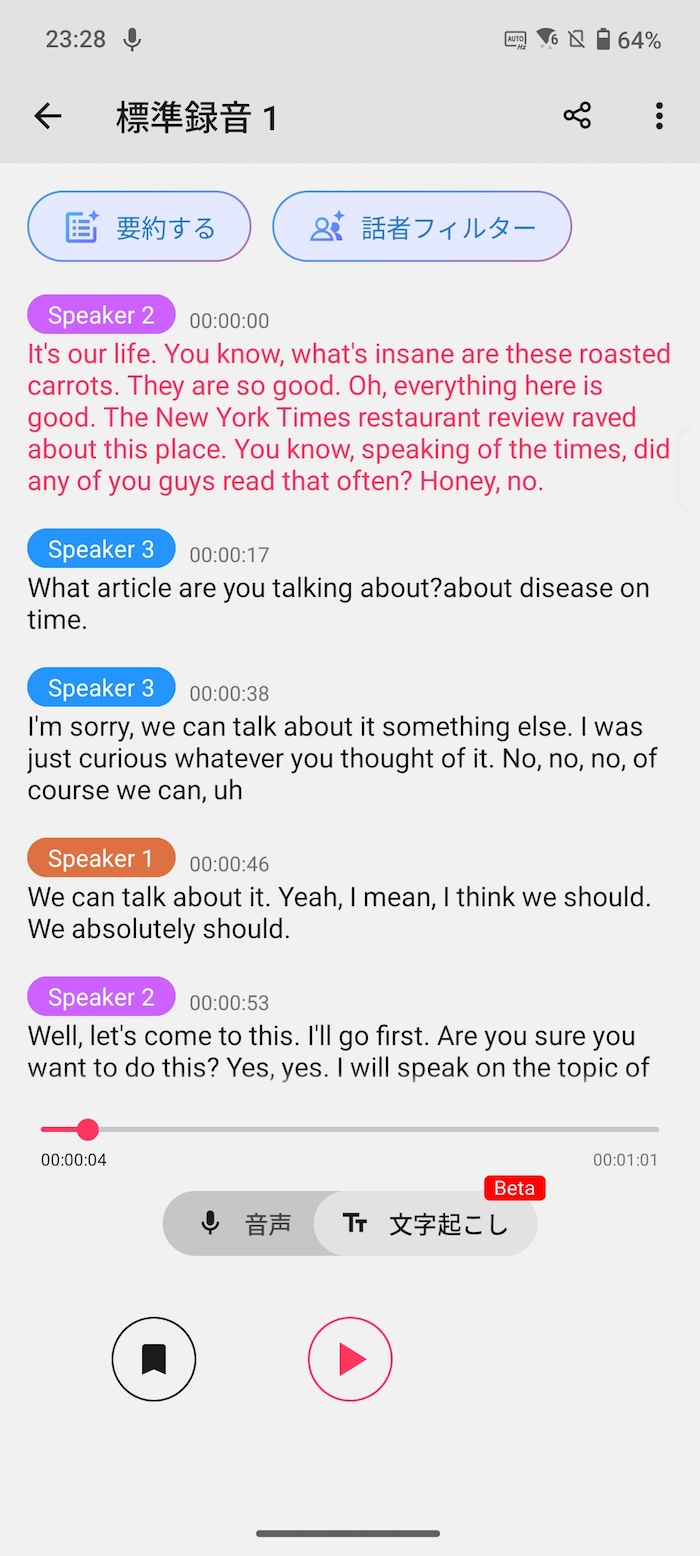Select the Speaker 2 label at 00:00:00
This screenshot has width=700, height=1556.
[x=101, y=315]
